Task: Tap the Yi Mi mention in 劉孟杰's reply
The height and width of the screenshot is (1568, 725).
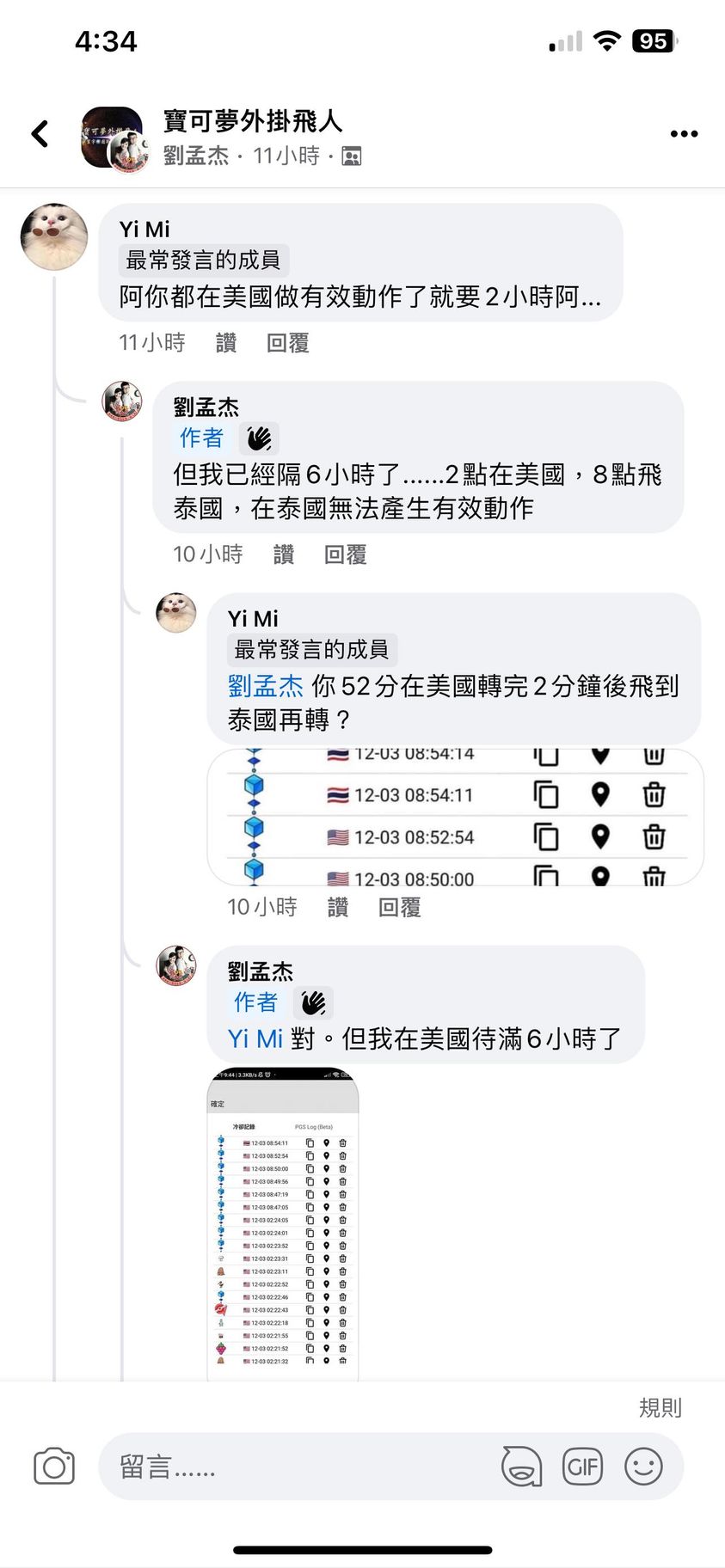Action: [x=255, y=1038]
